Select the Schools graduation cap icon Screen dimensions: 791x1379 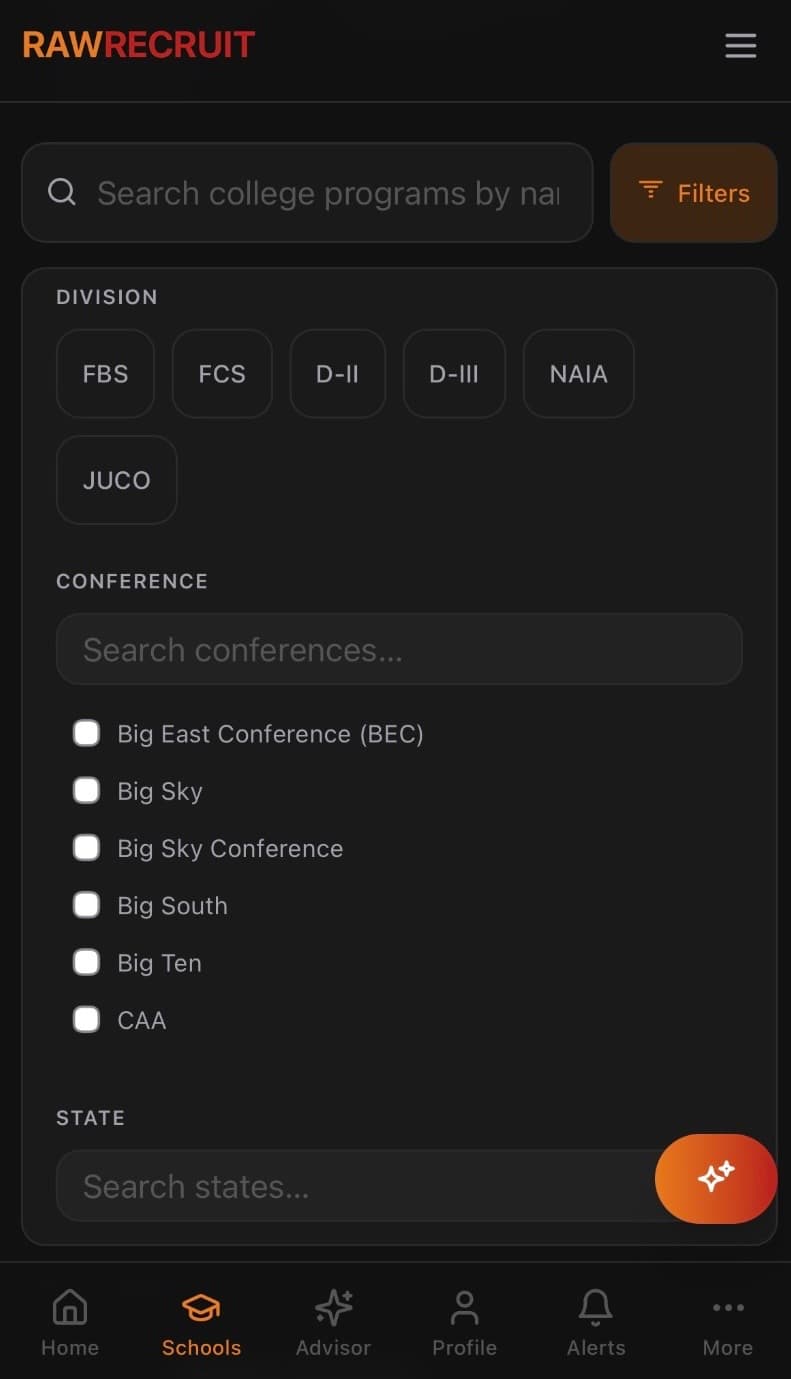[x=200, y=1307]
